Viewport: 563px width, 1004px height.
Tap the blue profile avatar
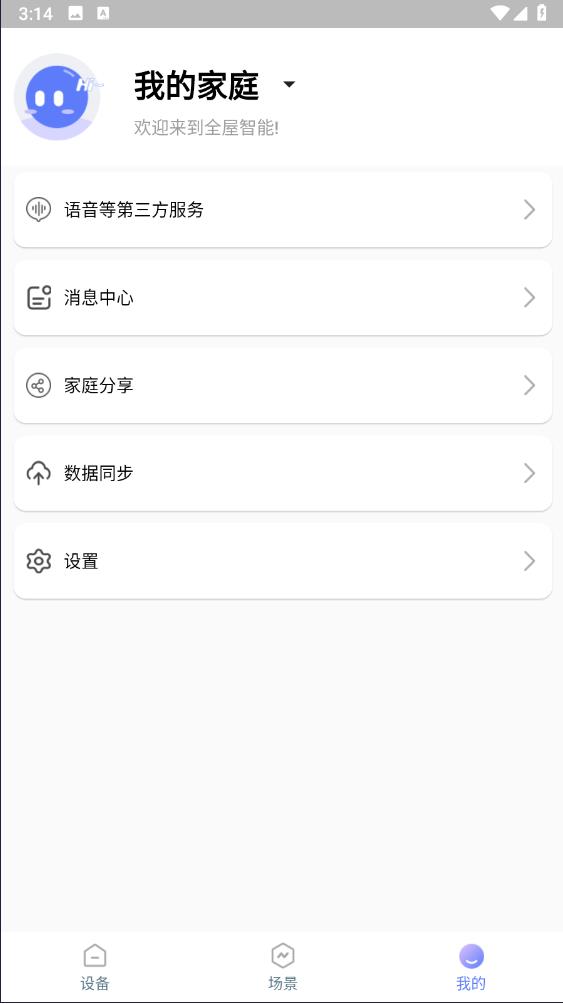pyautogui.click(x=57, y=97)
